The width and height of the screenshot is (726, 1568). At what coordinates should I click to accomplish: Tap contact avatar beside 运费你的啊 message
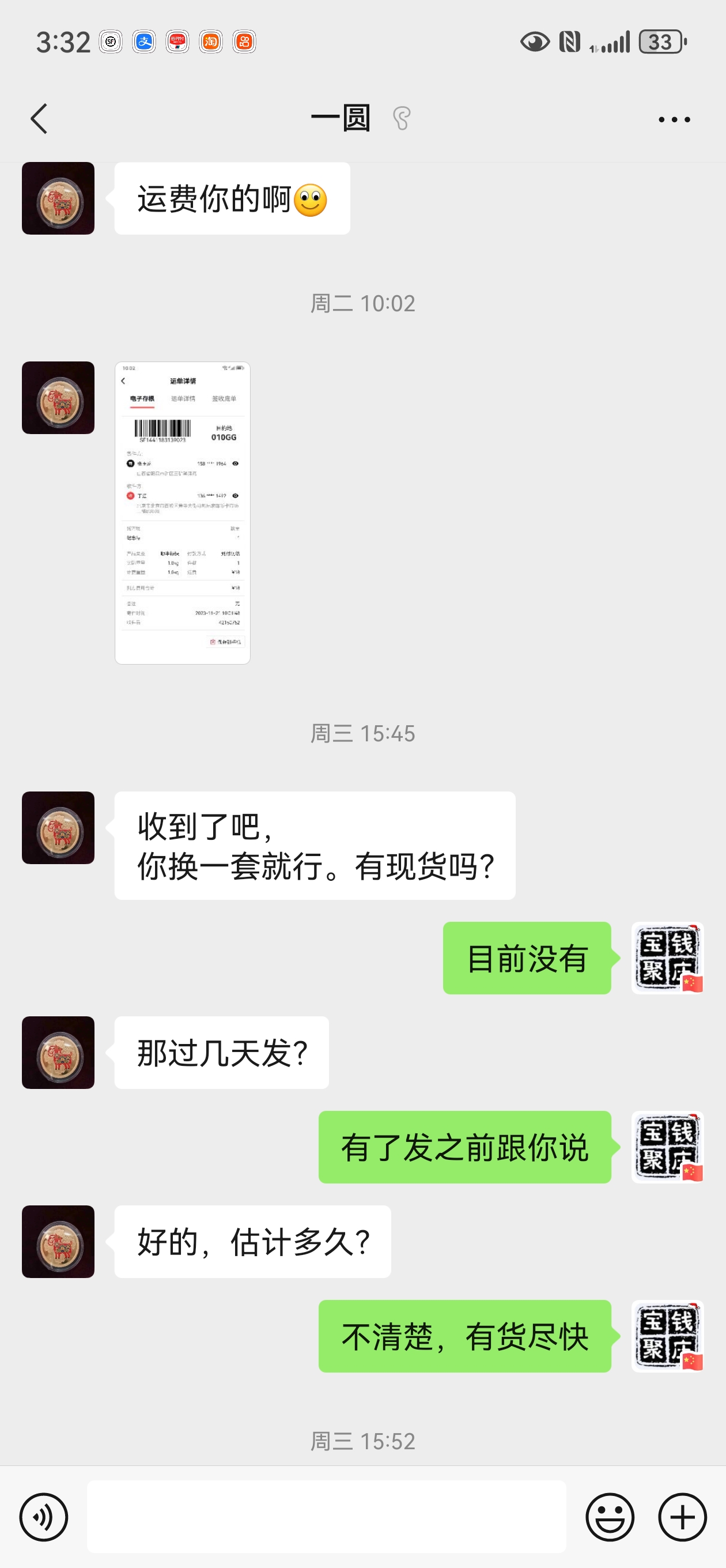58,198
